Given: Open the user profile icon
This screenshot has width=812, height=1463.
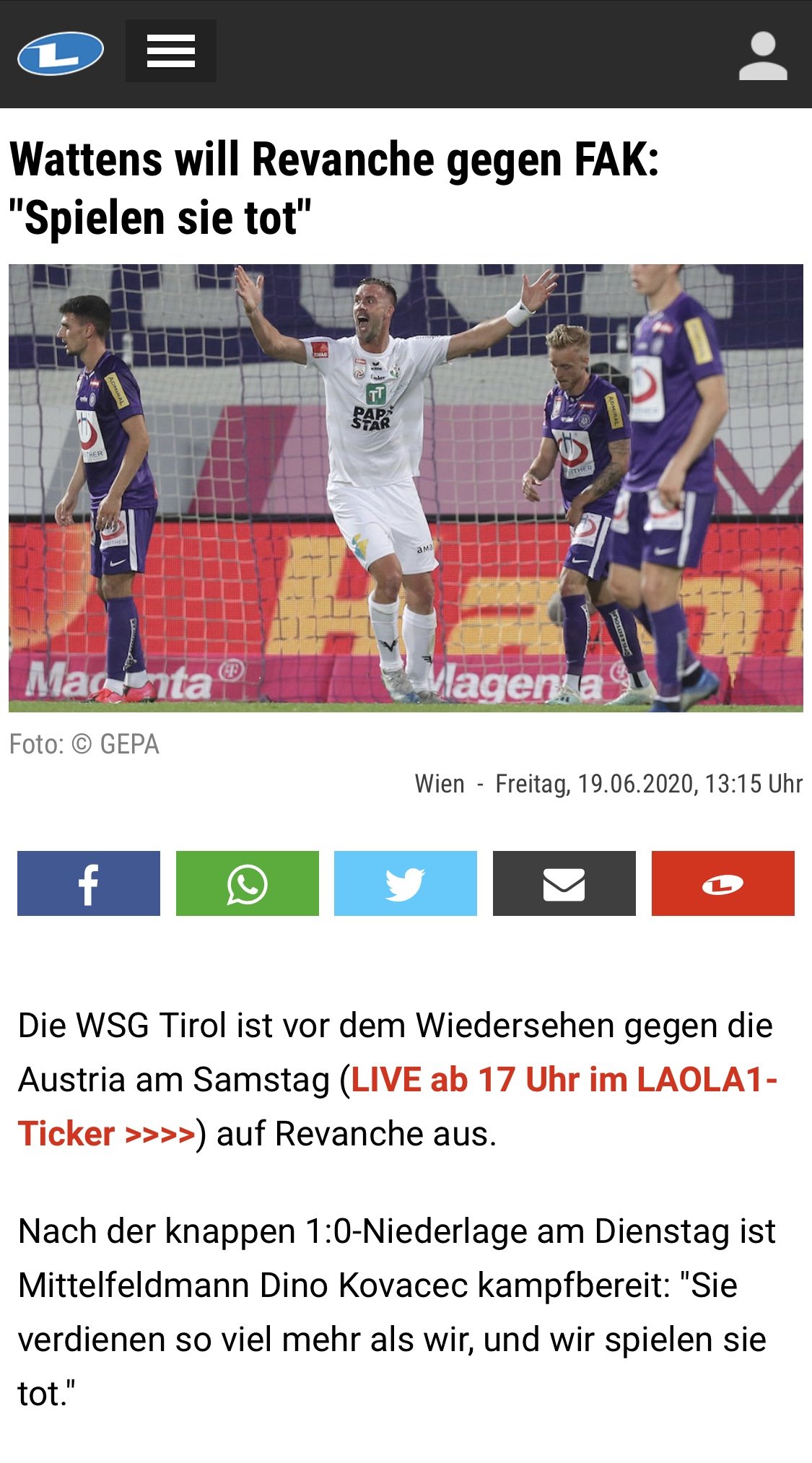Looking at the screenshot, I should (763, 55).
